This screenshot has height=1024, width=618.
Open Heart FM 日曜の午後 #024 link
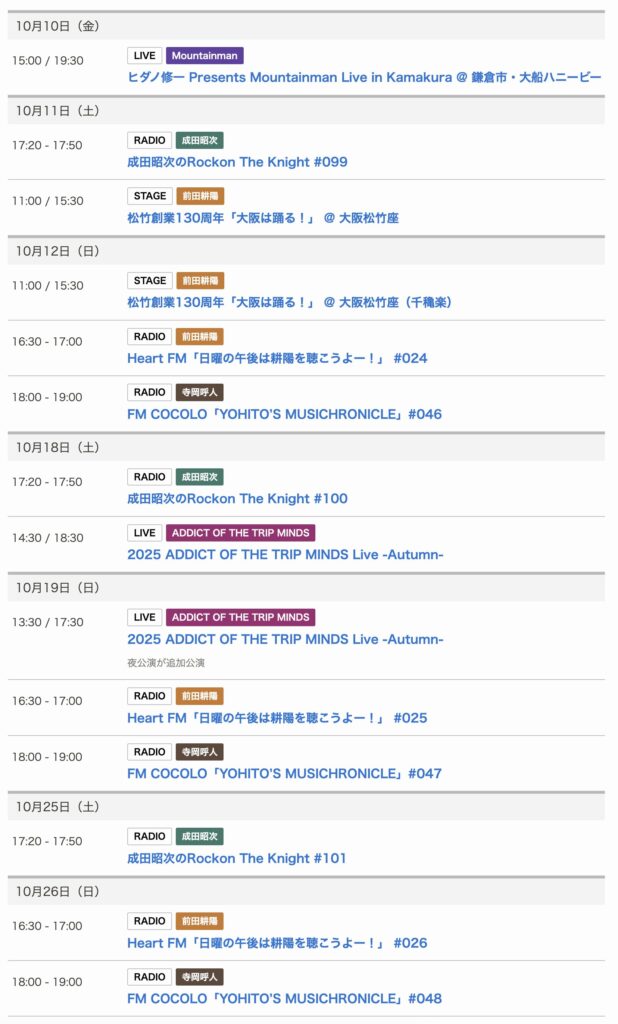point(277,358)
